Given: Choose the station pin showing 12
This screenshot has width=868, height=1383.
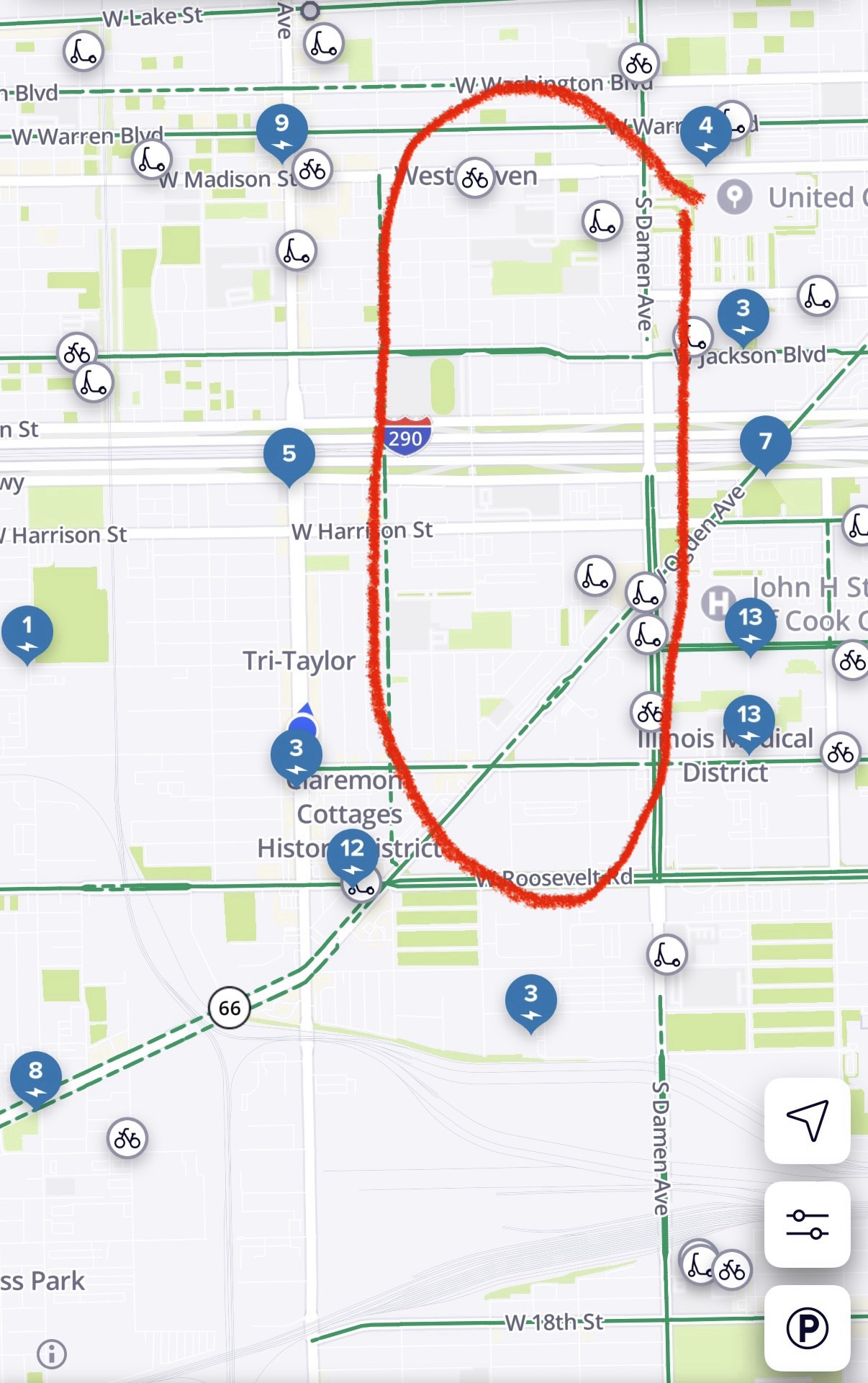Looking at the screenshot, I should click(x=353, y=852).
